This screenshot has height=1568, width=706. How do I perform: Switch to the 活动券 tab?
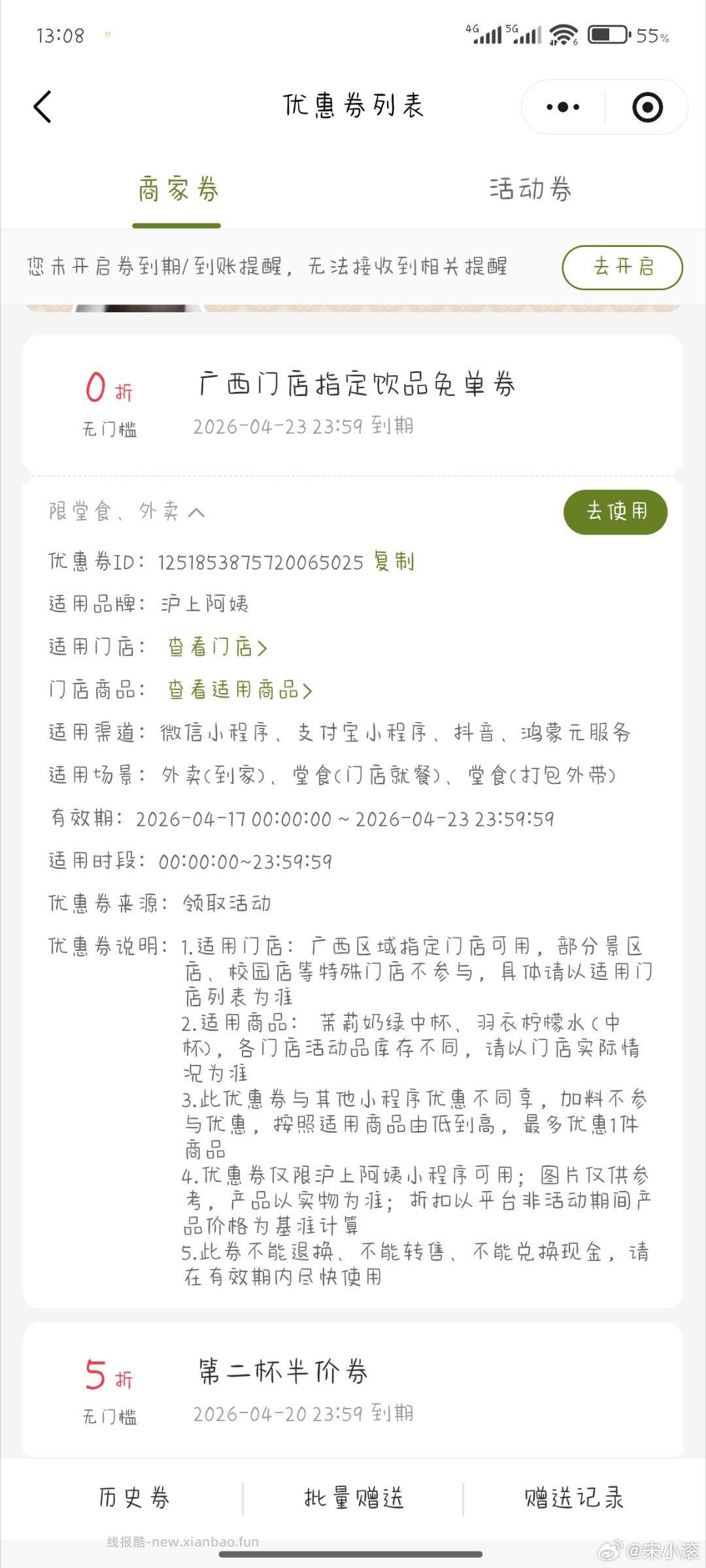[x=531, y=189]
